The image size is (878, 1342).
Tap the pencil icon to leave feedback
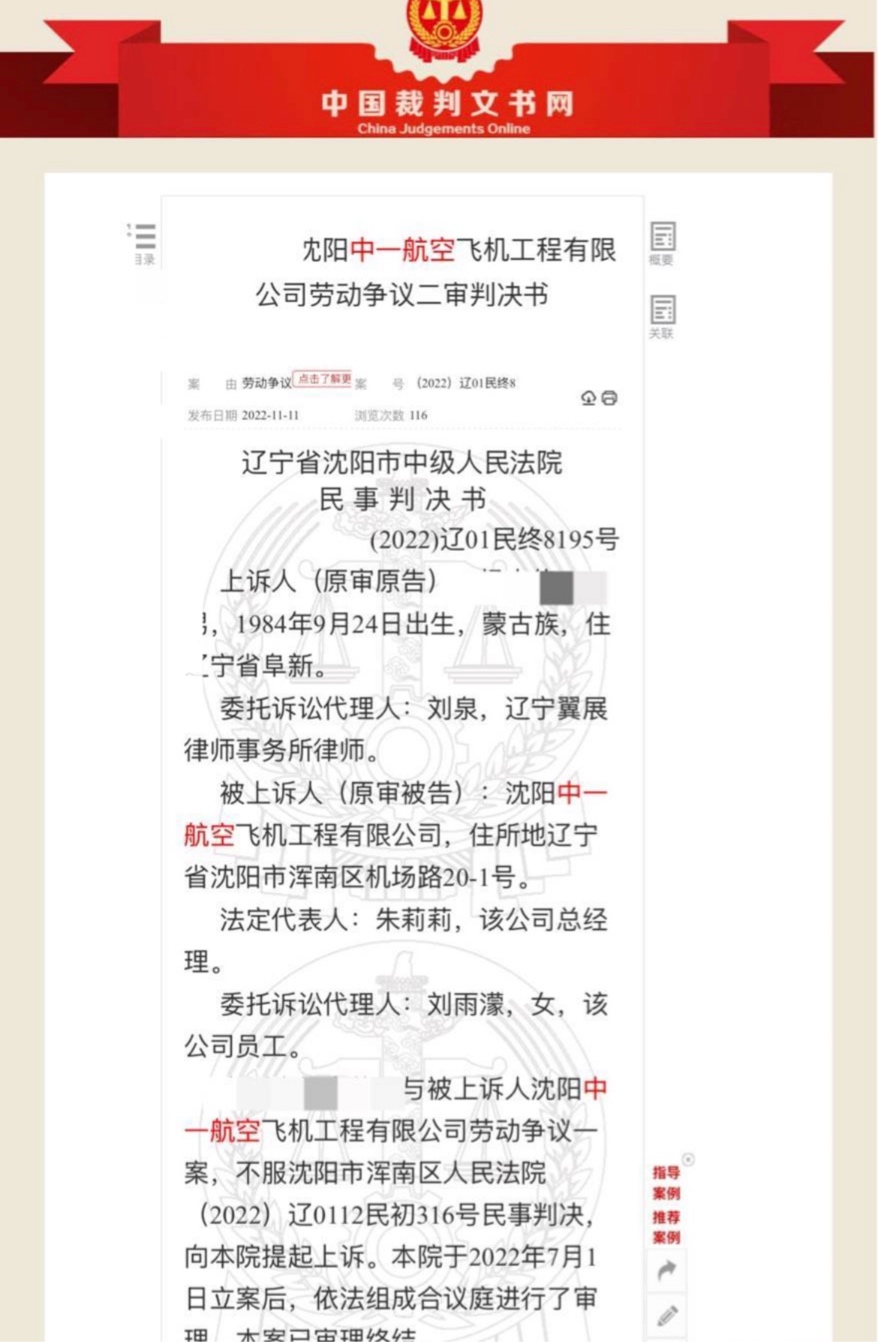(x=667, y=1314)
